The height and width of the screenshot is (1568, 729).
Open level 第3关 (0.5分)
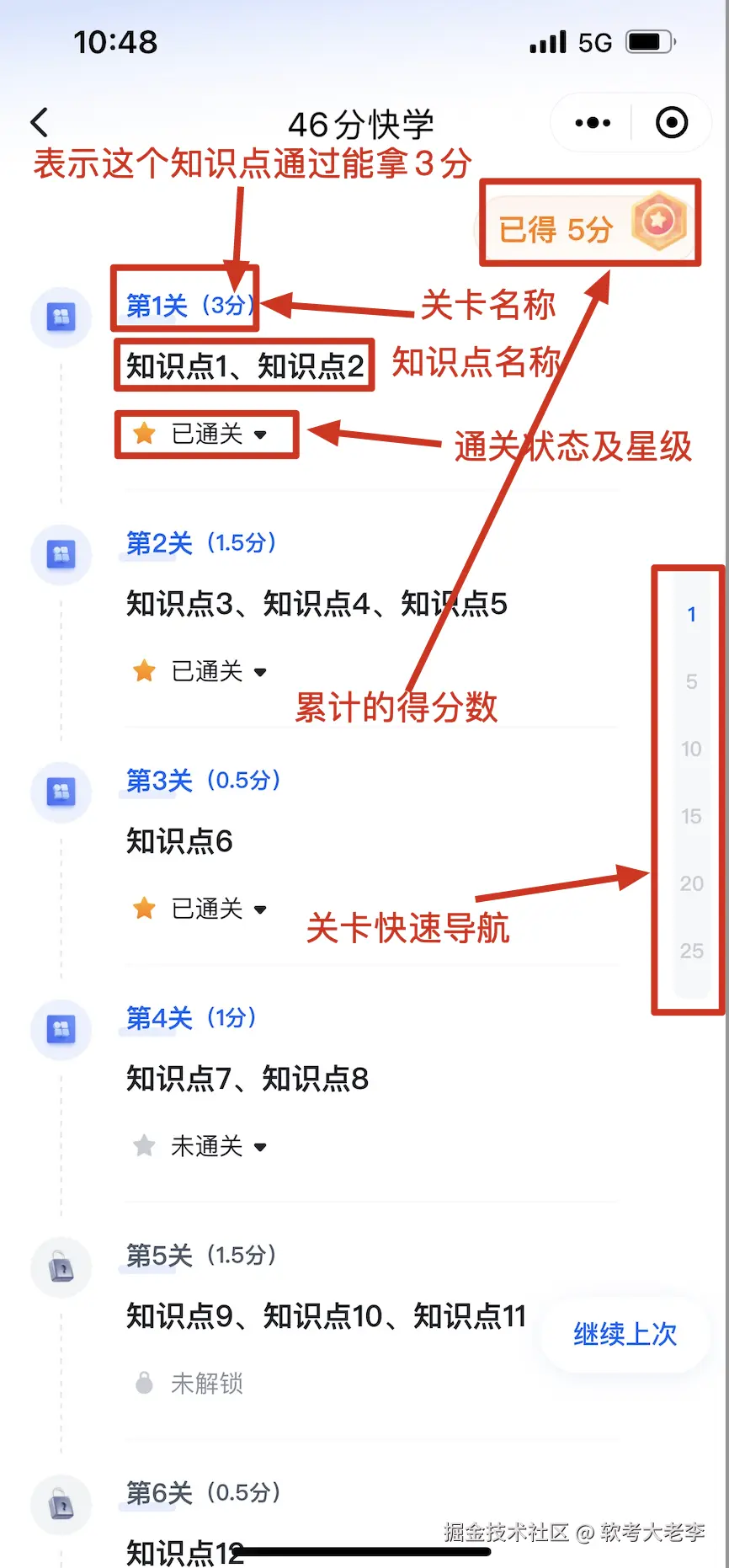click(203, 781)
